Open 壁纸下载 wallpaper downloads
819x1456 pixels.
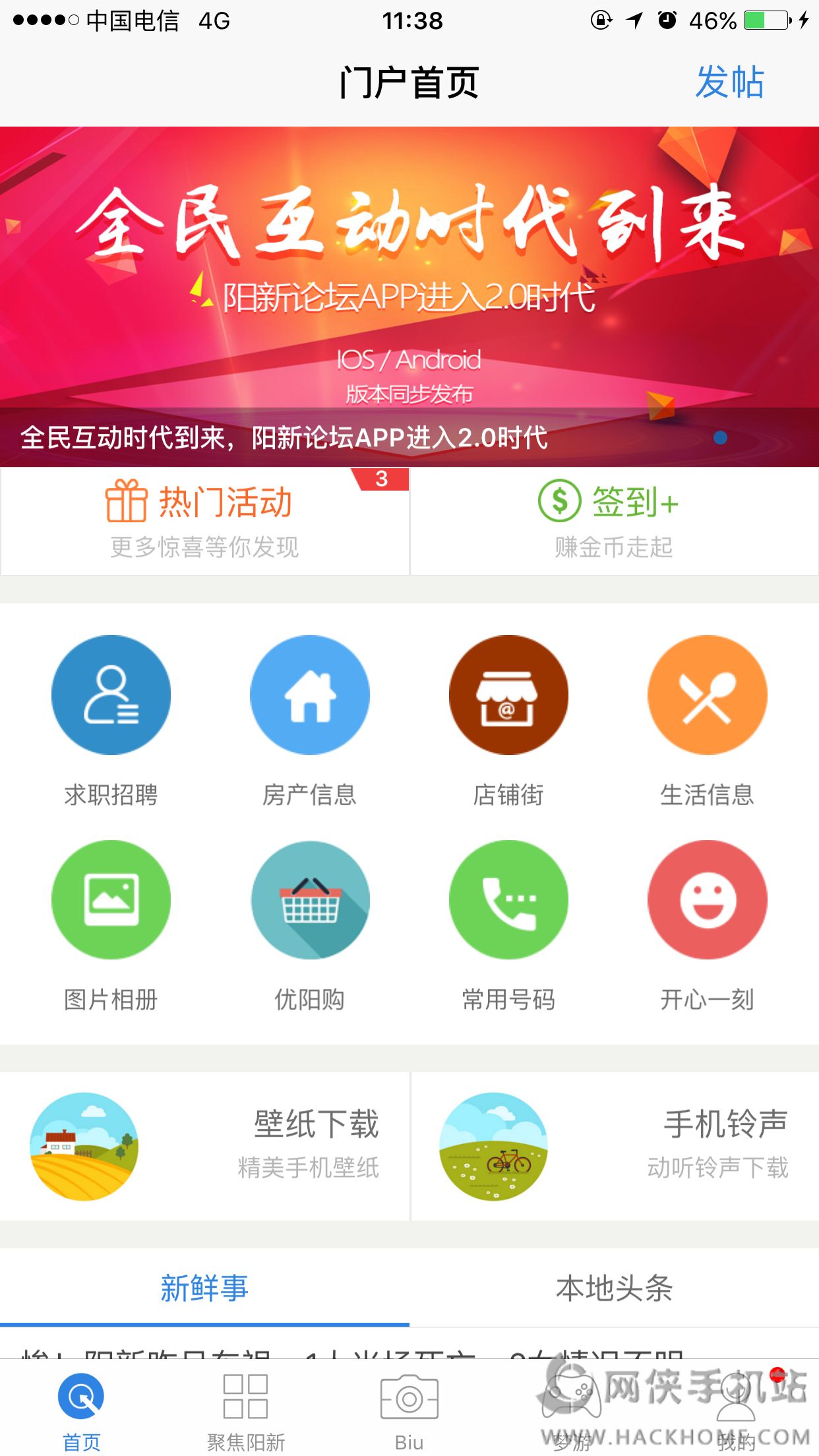click(x=204, y=1146)
